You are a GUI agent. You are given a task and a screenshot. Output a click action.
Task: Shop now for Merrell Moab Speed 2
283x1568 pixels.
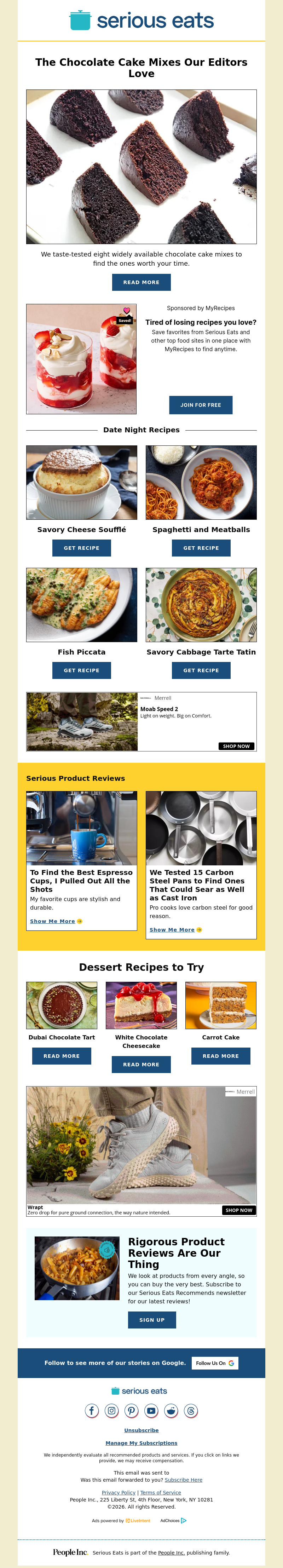pos(236,746)
